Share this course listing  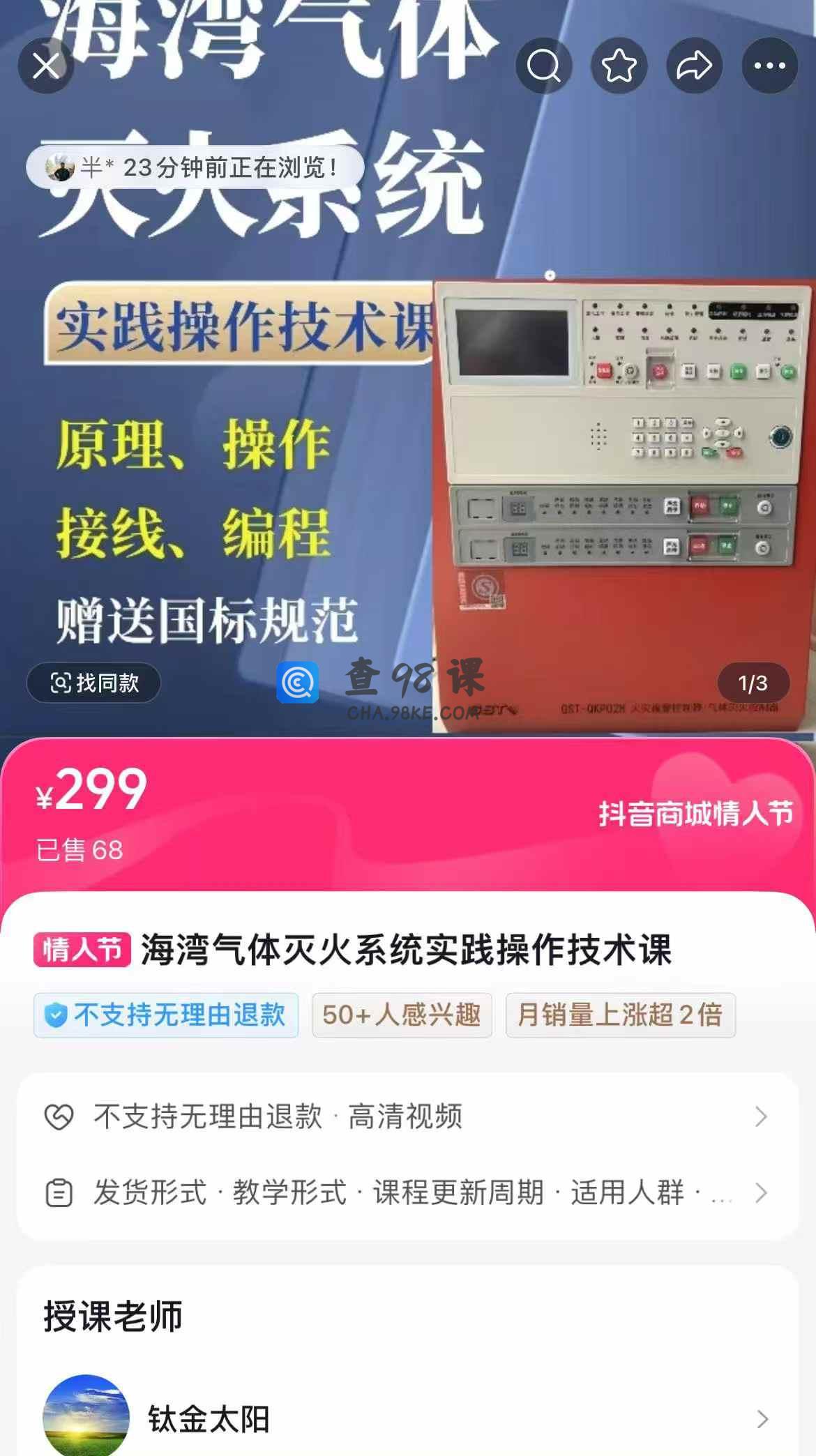694,66
